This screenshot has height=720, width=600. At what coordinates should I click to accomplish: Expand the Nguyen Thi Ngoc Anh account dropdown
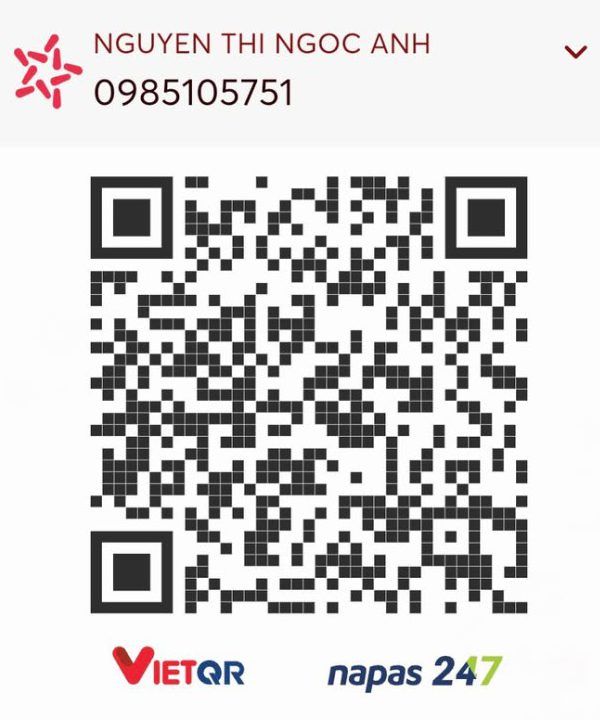575,52
